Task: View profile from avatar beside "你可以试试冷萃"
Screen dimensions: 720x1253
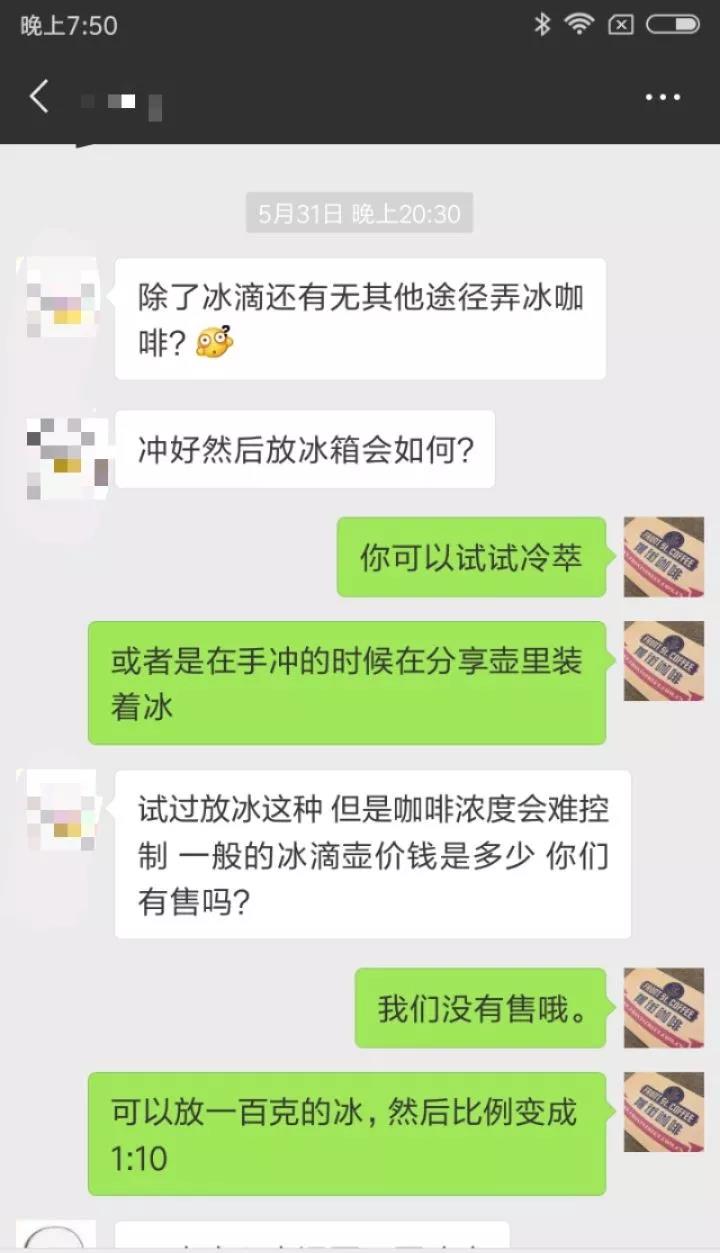Action: click(663, 557)
